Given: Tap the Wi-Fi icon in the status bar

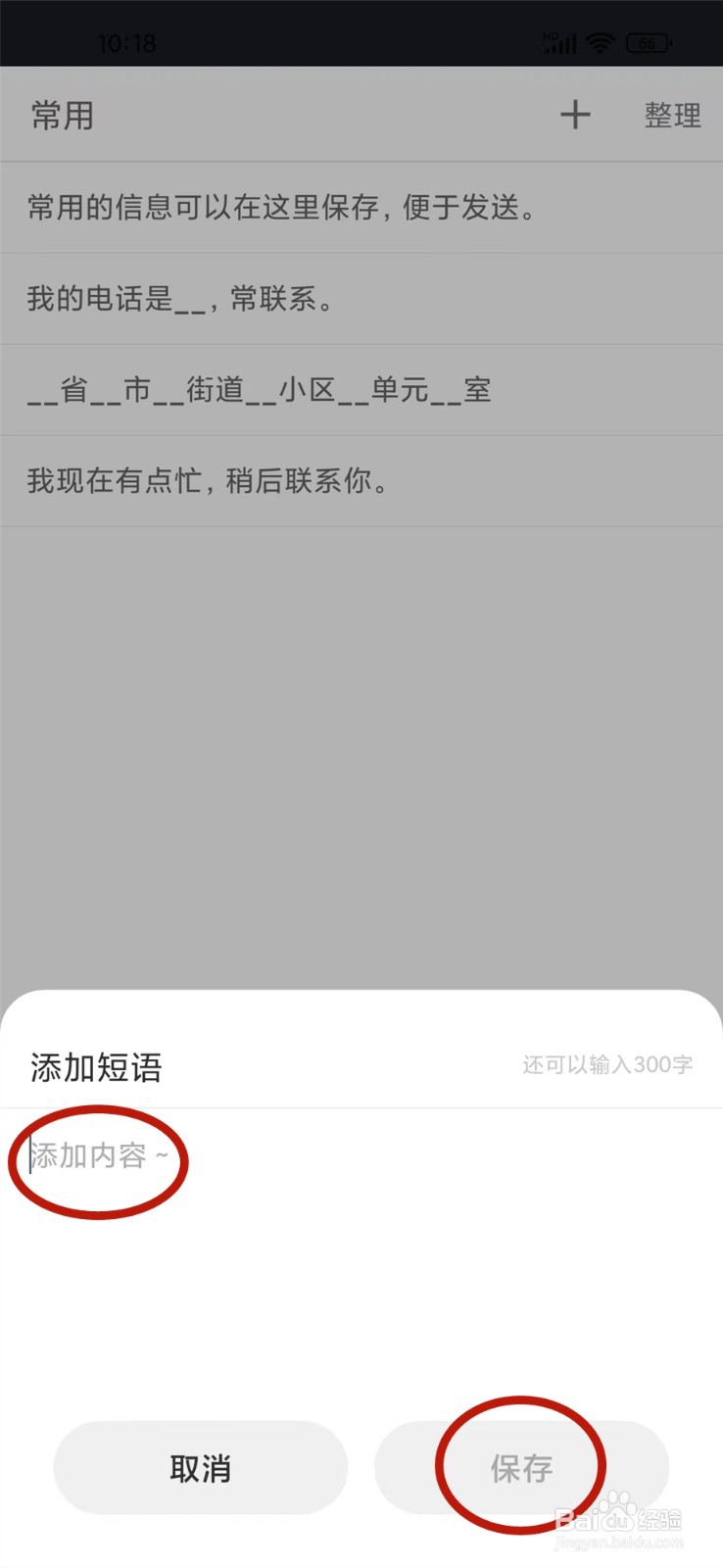Looking at the screenshot, I should pos(601,43).
